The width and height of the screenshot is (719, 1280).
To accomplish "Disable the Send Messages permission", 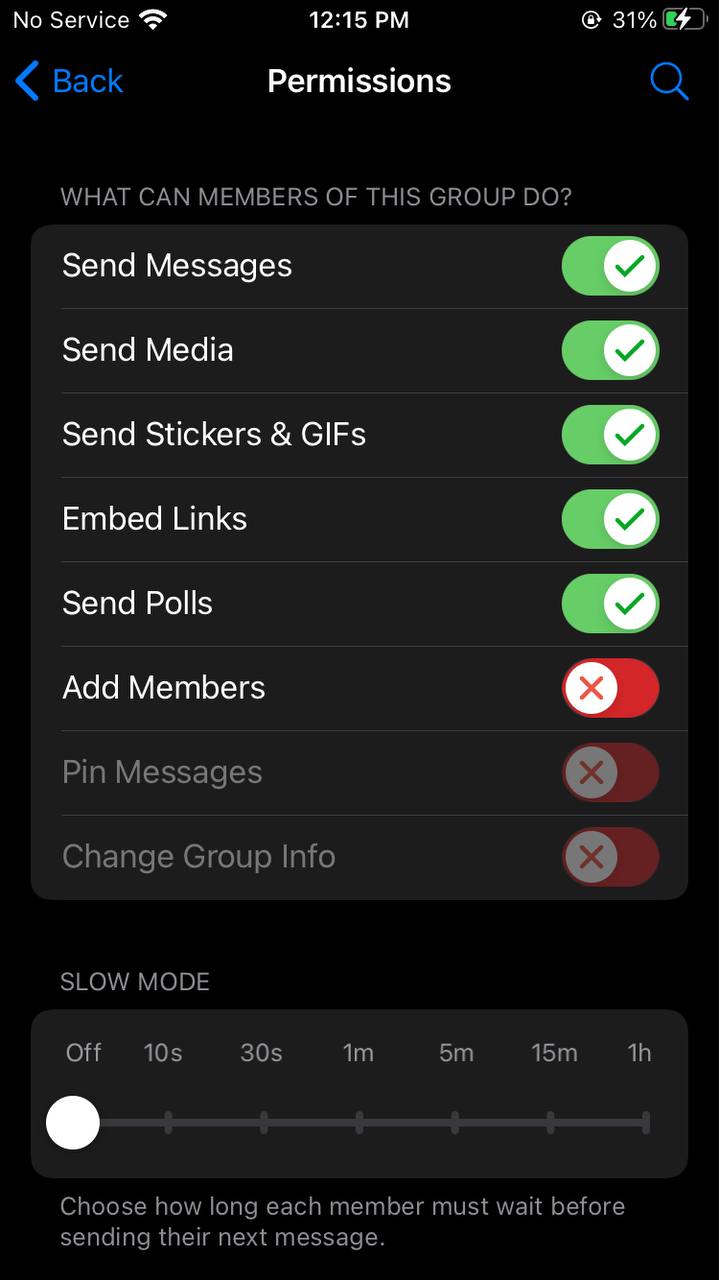I will coord(610,266).
